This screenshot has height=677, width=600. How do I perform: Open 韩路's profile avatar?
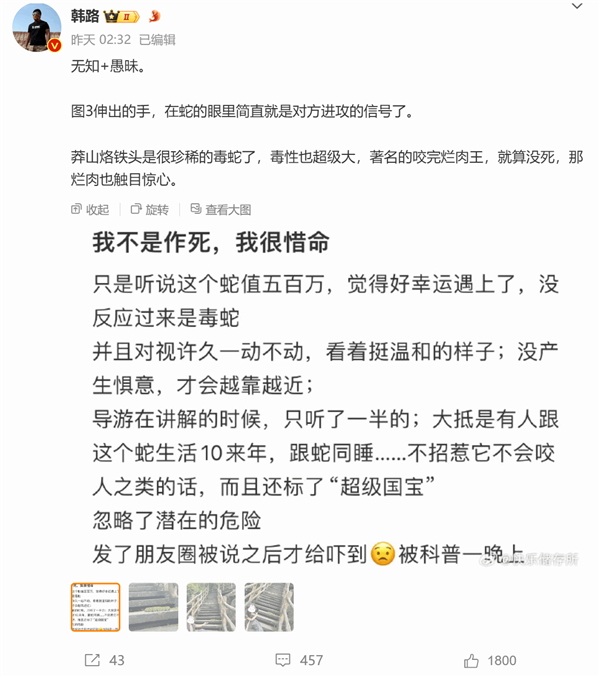pyautogui.click(x=37, y=27)
